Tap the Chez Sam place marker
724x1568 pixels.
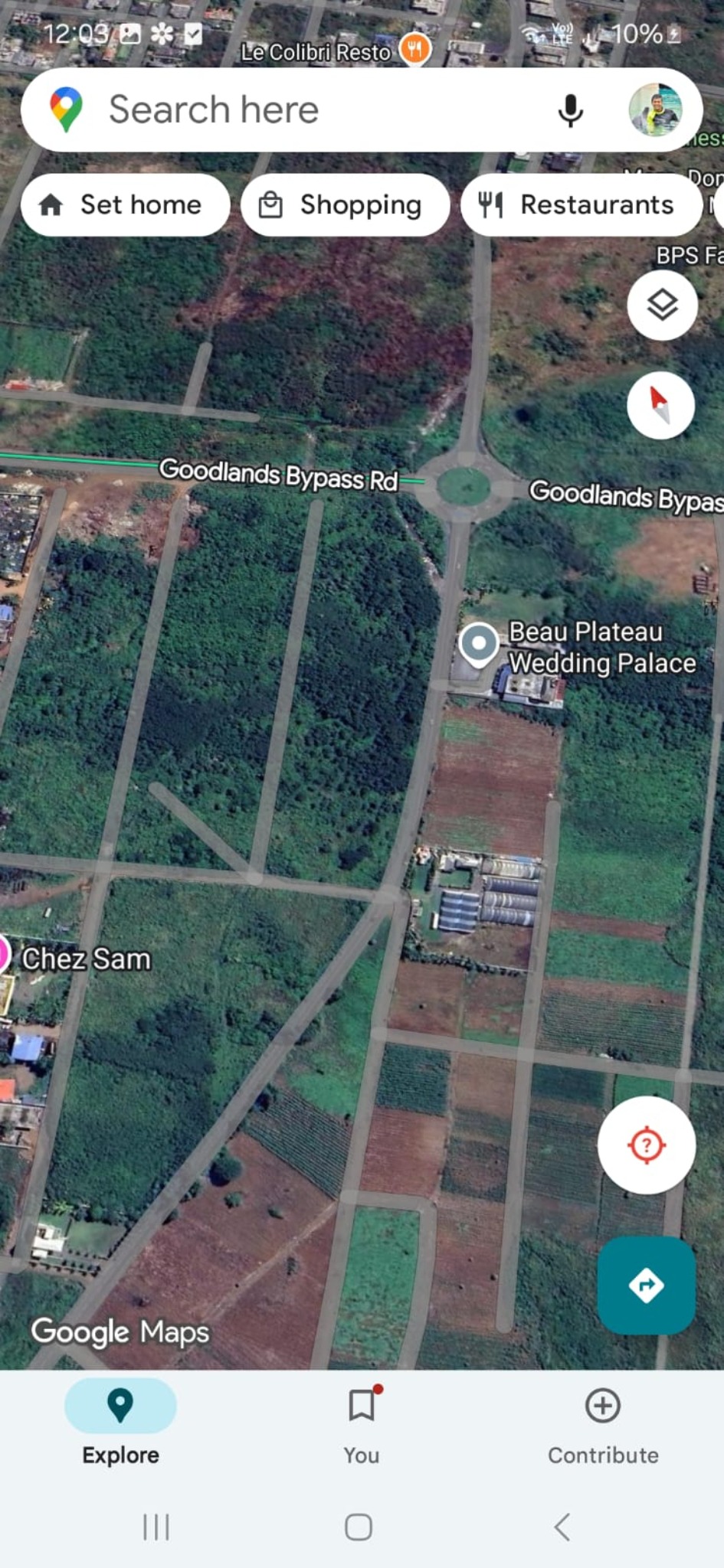pyautogui.click(x=5, y=955)
